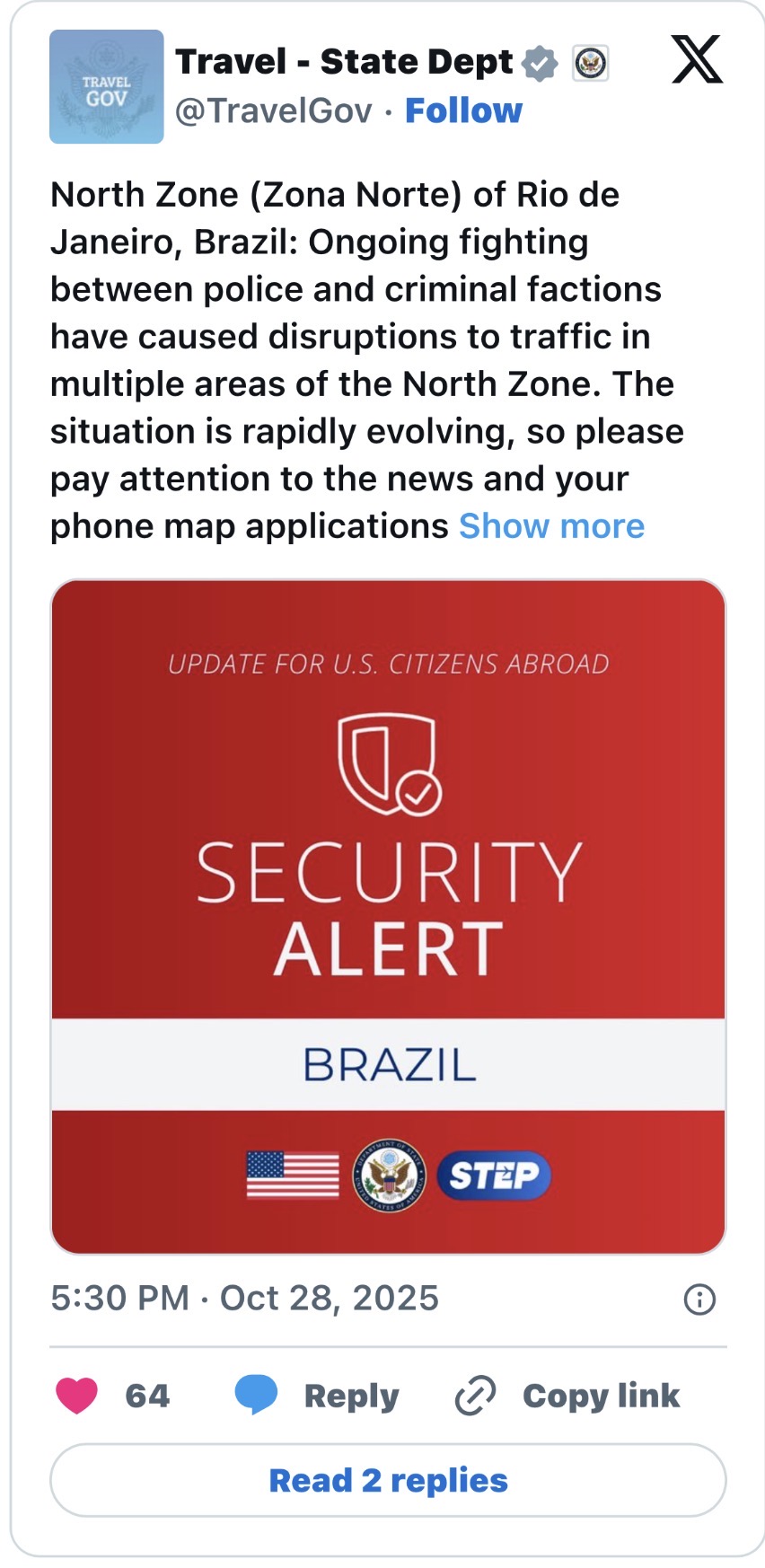Open the tweet info icon

tap(699, 1299)
